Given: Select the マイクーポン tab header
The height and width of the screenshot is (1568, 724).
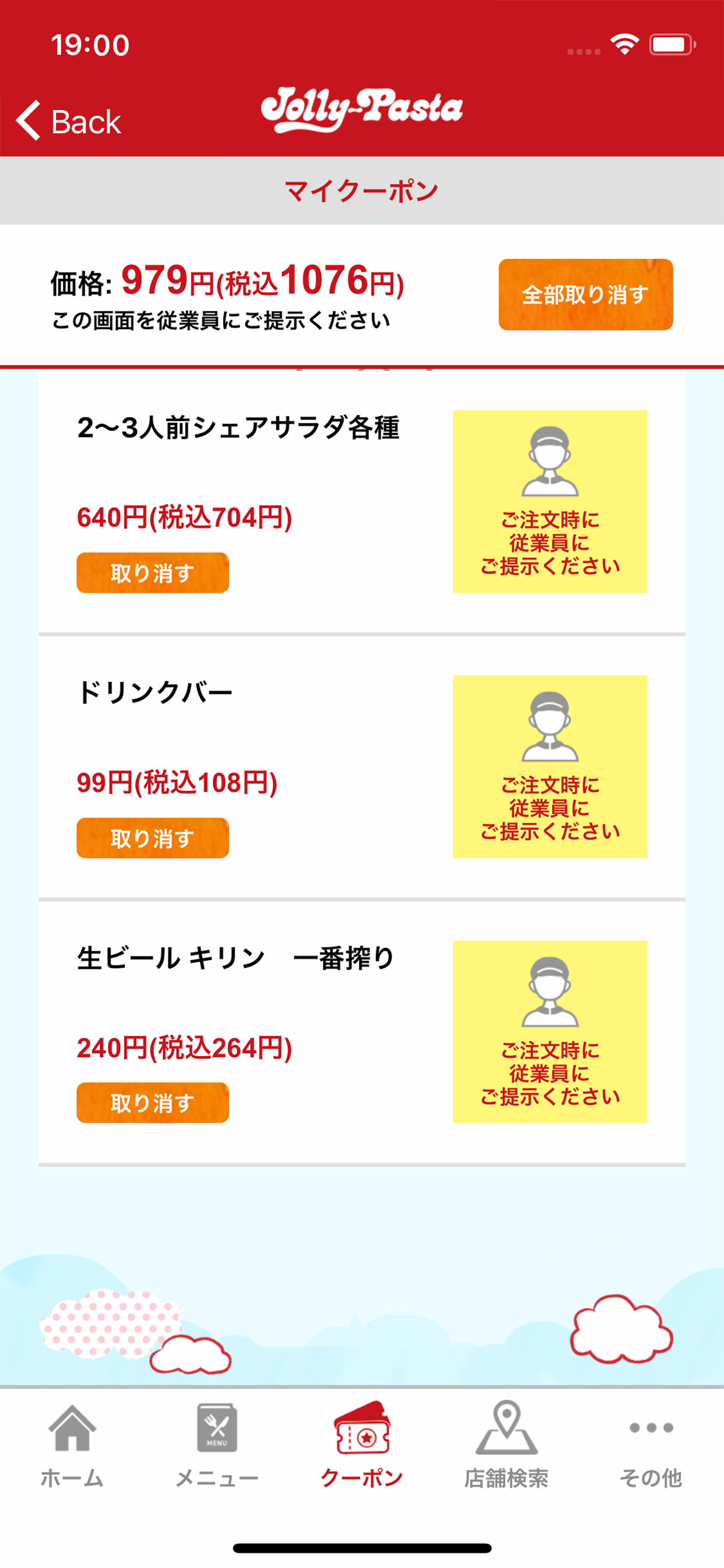Looking at the screenshot, I should pyautogui.click(x=361, y=190).
